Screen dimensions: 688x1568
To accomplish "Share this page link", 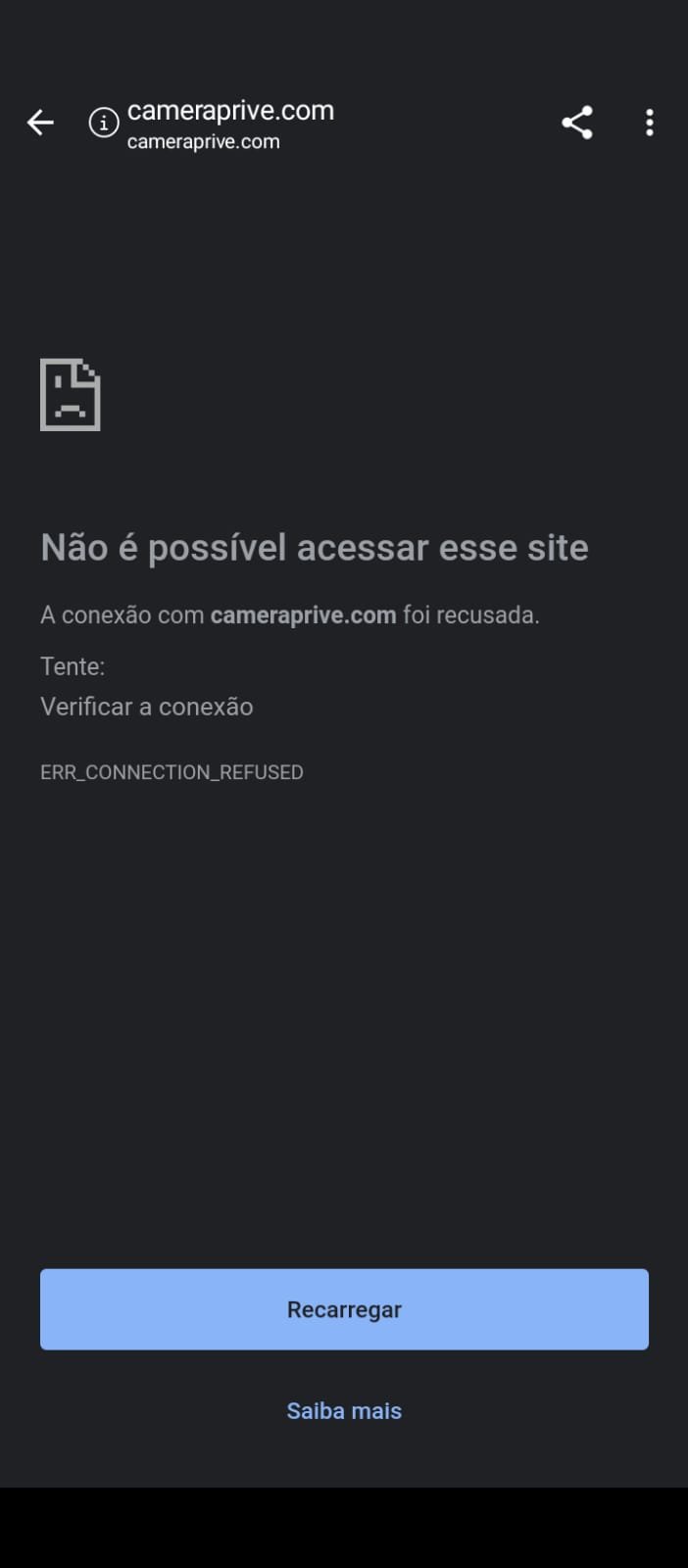I will click(x=577, y=122).
